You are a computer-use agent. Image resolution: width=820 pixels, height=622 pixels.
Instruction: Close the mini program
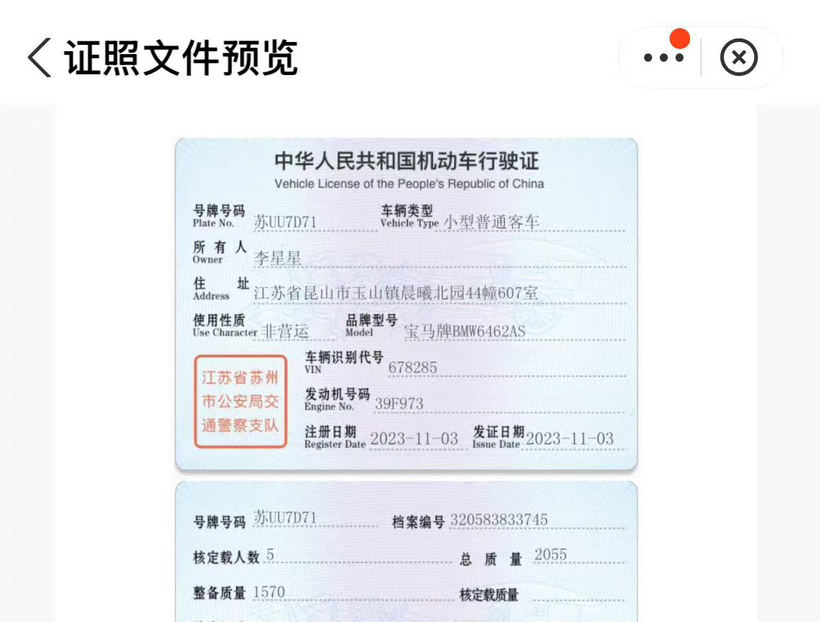point(739,58)
